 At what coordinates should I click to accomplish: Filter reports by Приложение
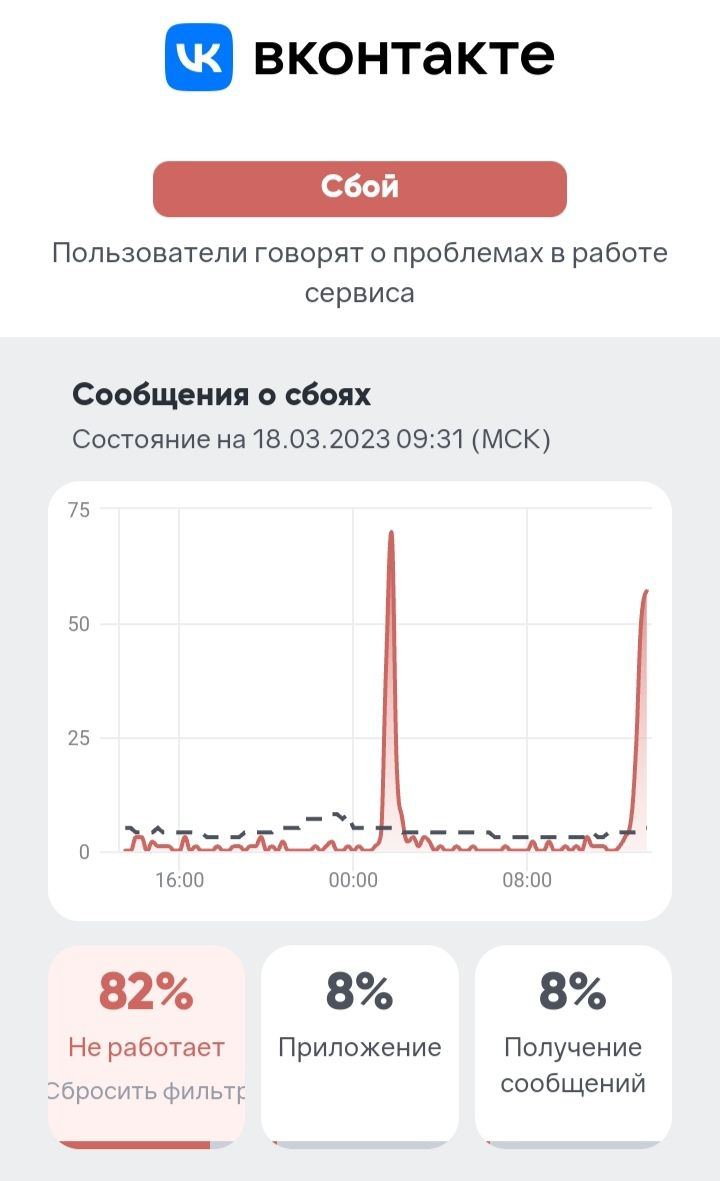tap(359, 1045)
